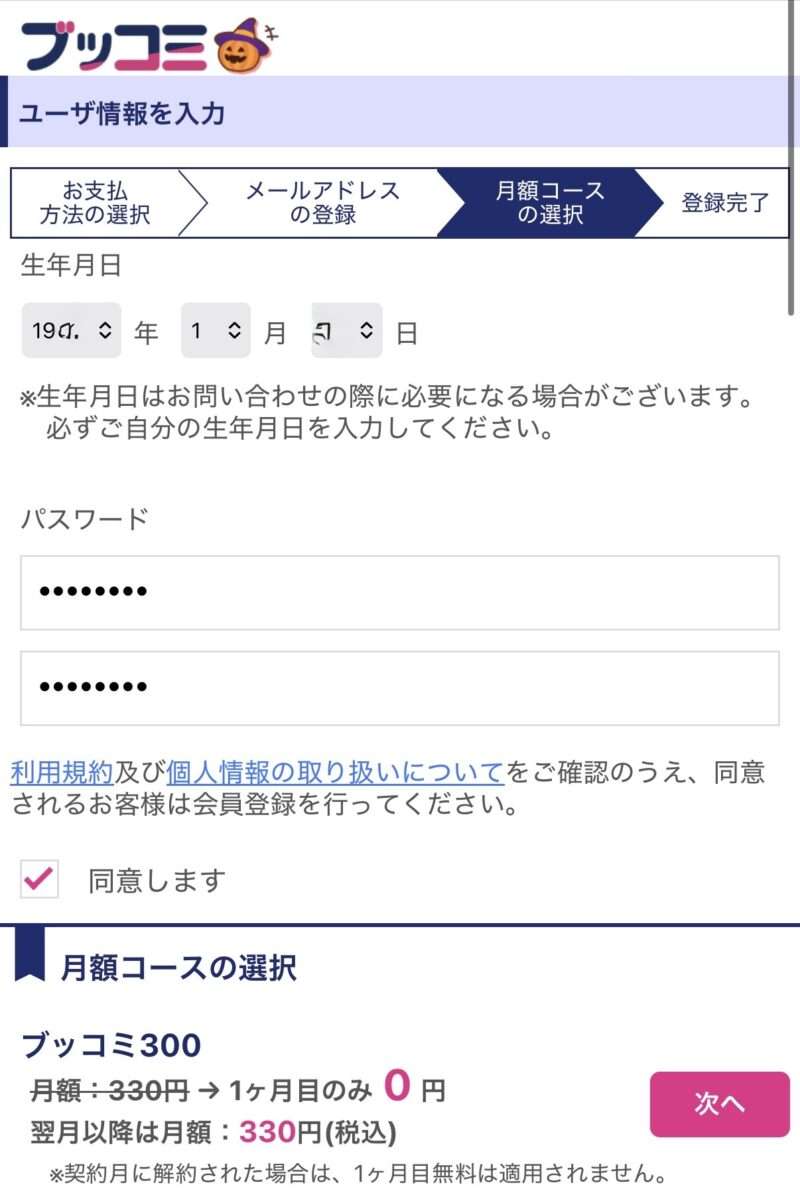
Task: Open the birth day dropdown
Action: click(x=346, y=330)
